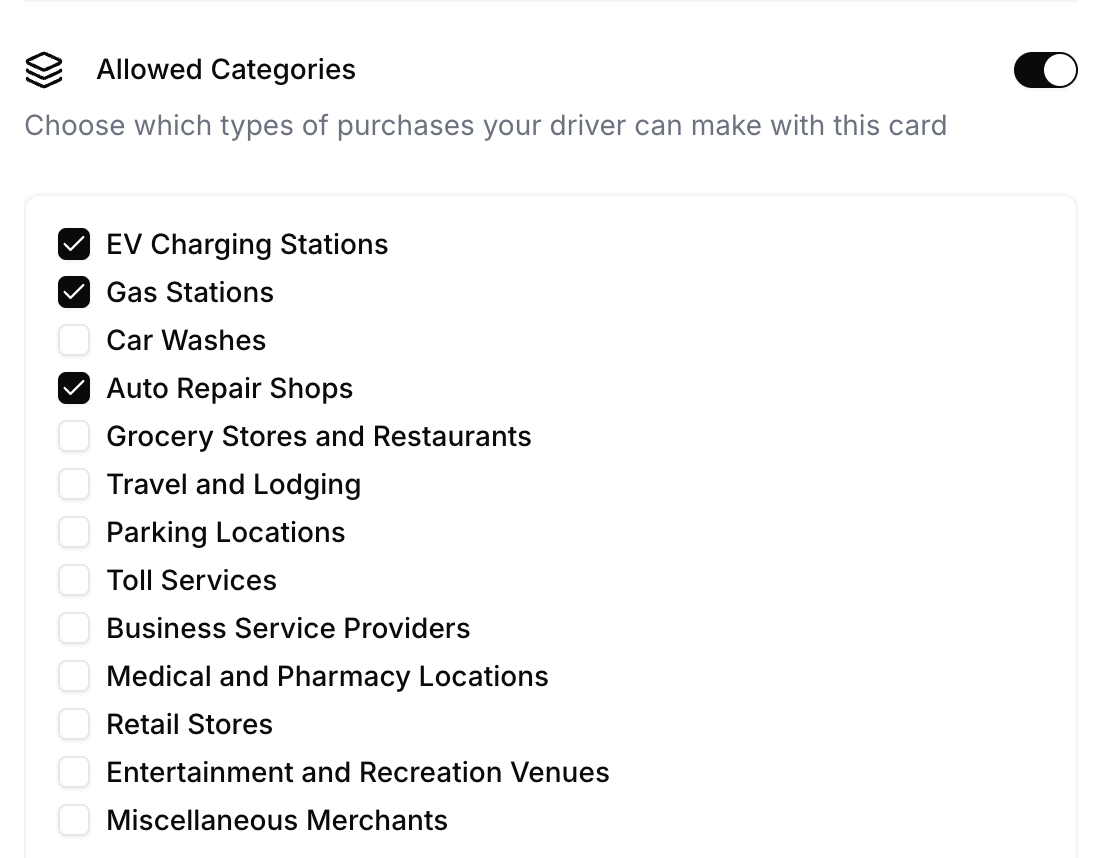Enable Medical and Pharmacy Locations

(x=74, y=676)
